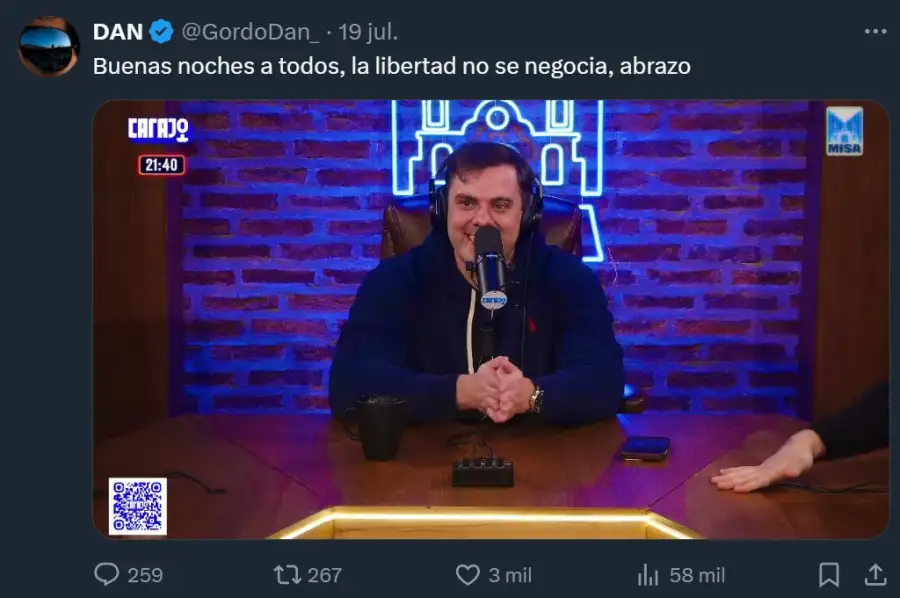The image size is (900, 598).
Task: Like the tweet by DAN
Action: point(468,575)
